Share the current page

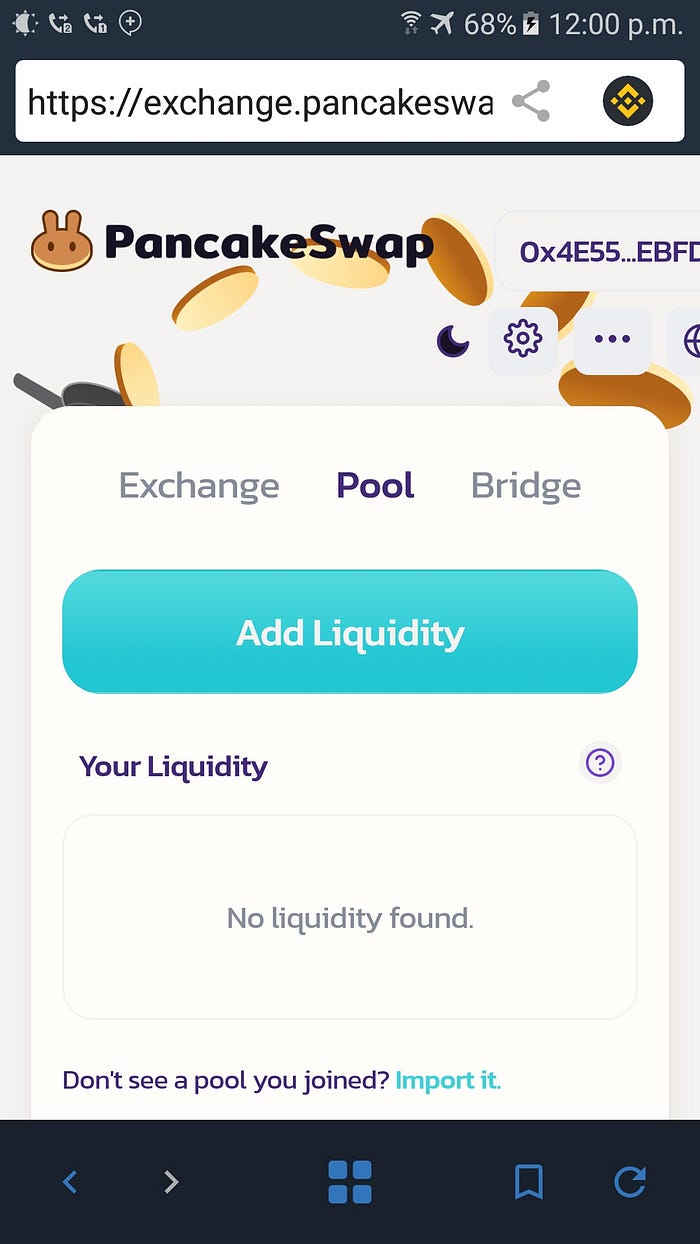pyautogui.click(x=531, y=102)
